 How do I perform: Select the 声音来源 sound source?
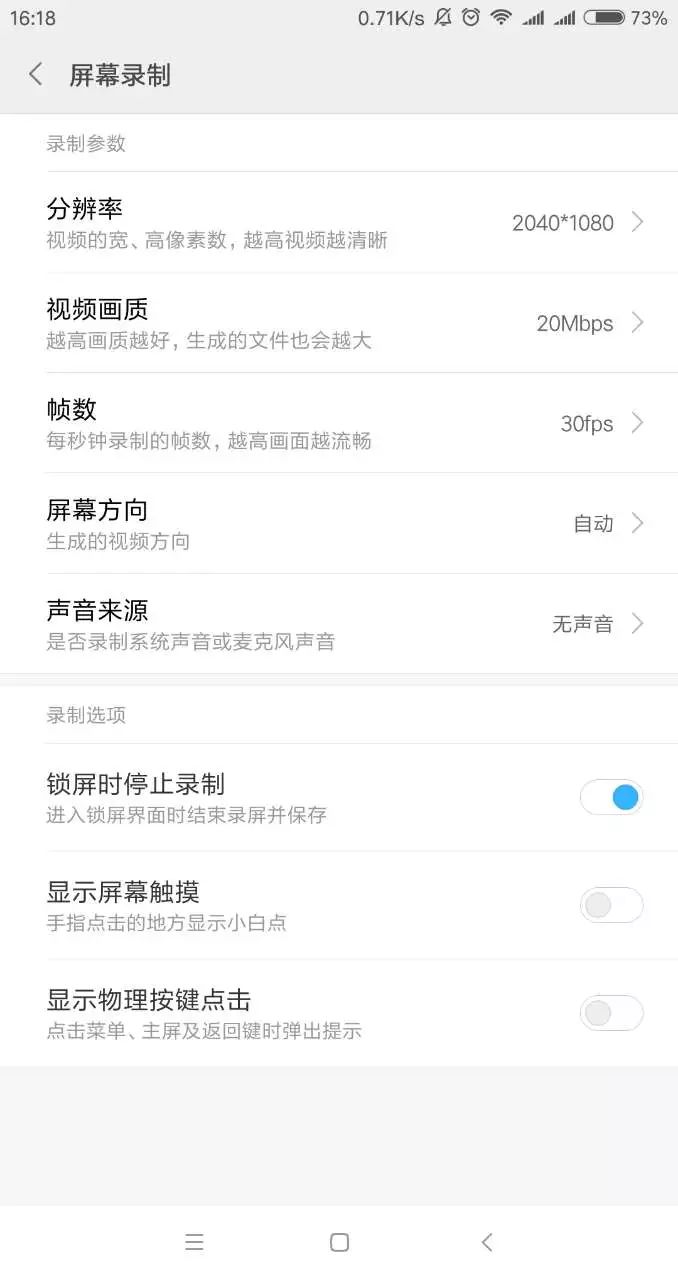click(x=339, y=624)
